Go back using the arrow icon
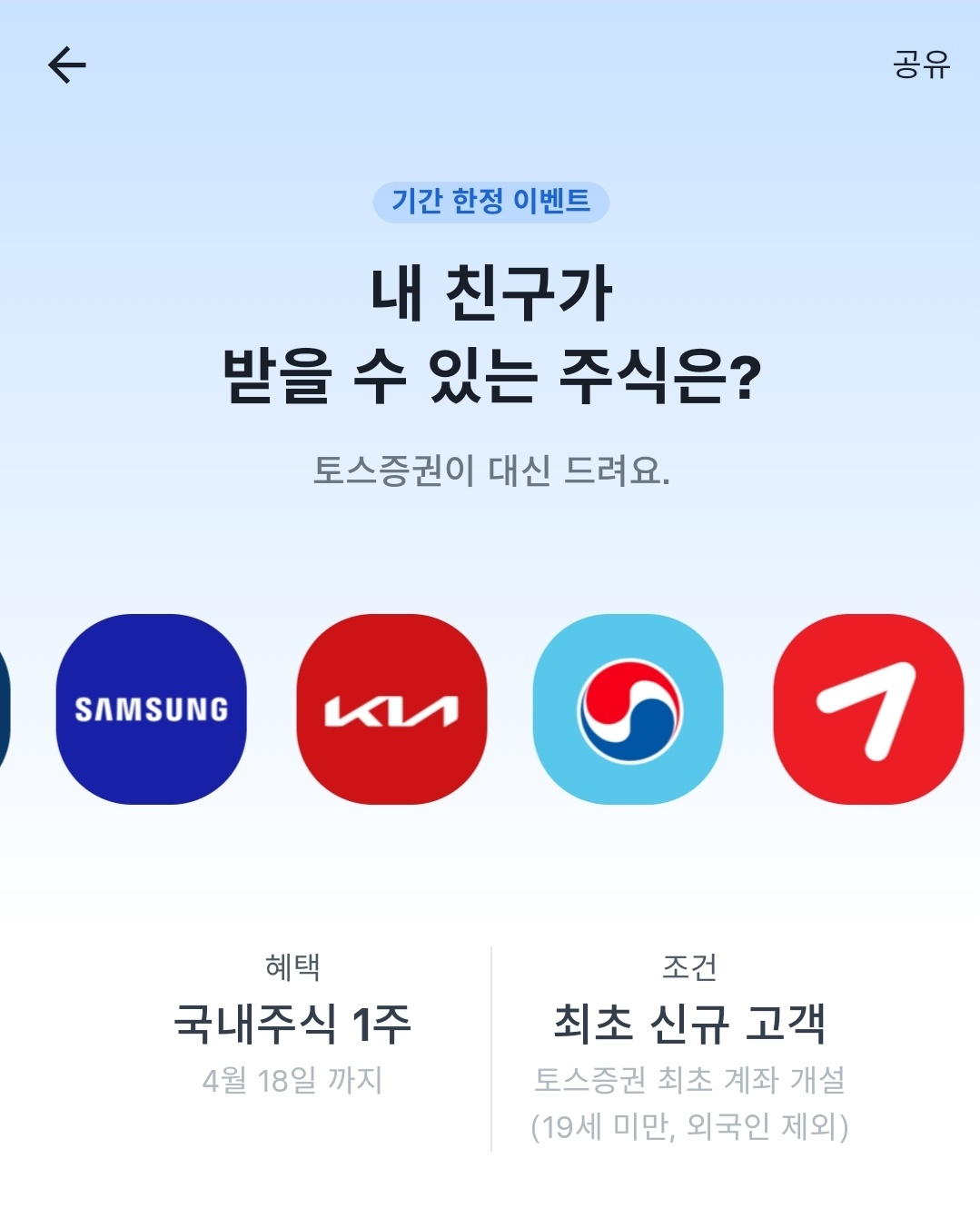980x1218 pixels. [x=66, y=65]
